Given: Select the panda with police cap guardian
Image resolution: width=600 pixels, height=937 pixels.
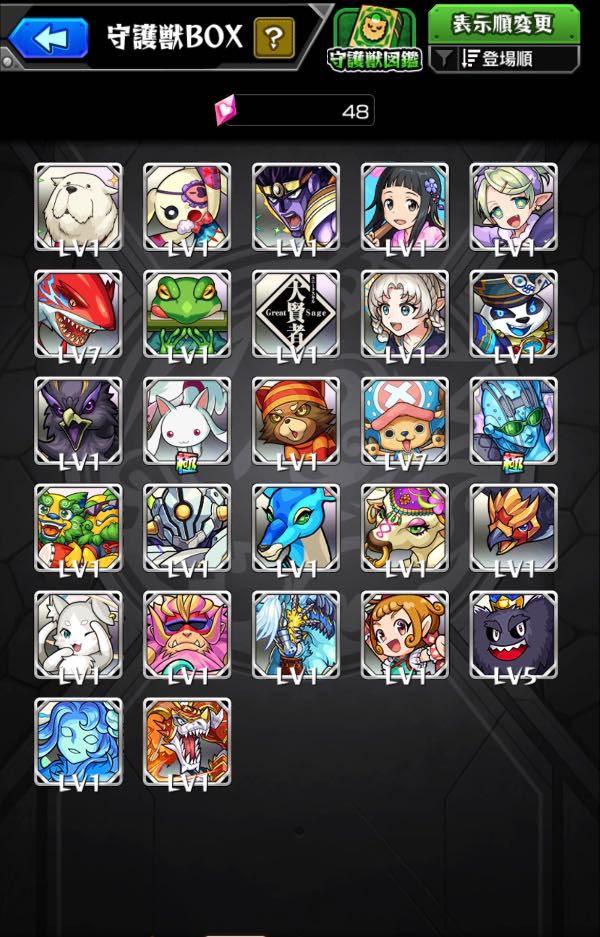Looking at the screenshot, I should (x=514, y=314).
